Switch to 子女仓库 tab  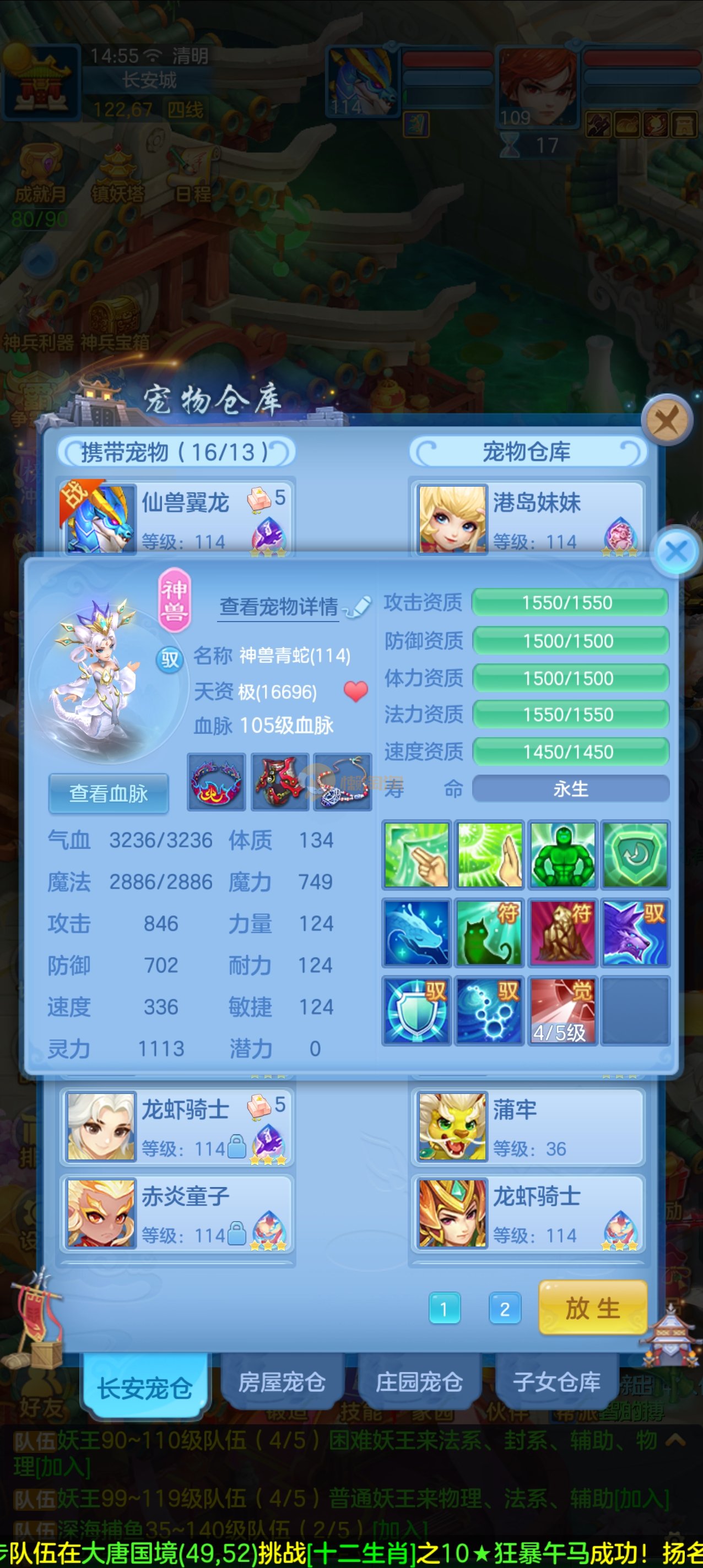(x=557, y=1382)
